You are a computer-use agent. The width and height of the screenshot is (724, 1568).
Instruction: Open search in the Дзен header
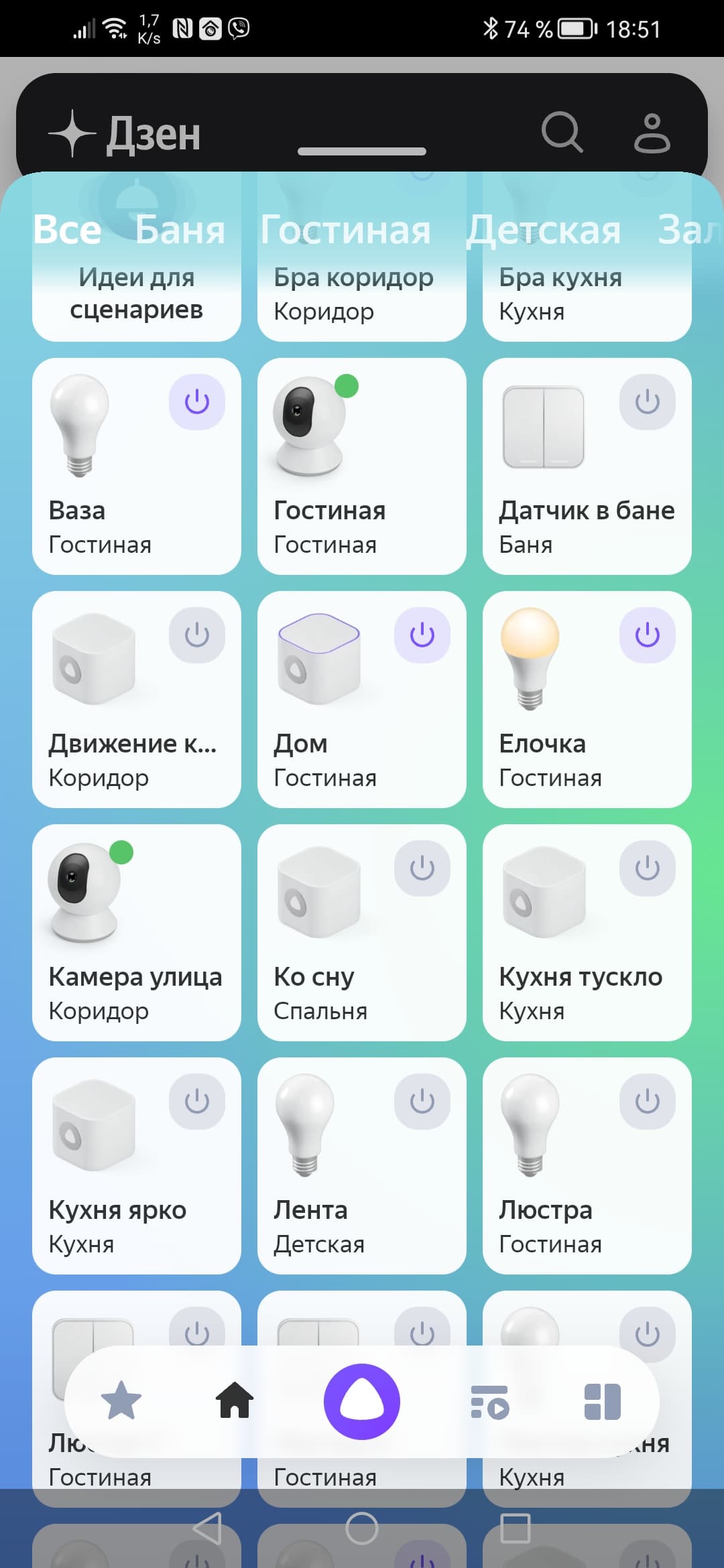coord(562,132)
